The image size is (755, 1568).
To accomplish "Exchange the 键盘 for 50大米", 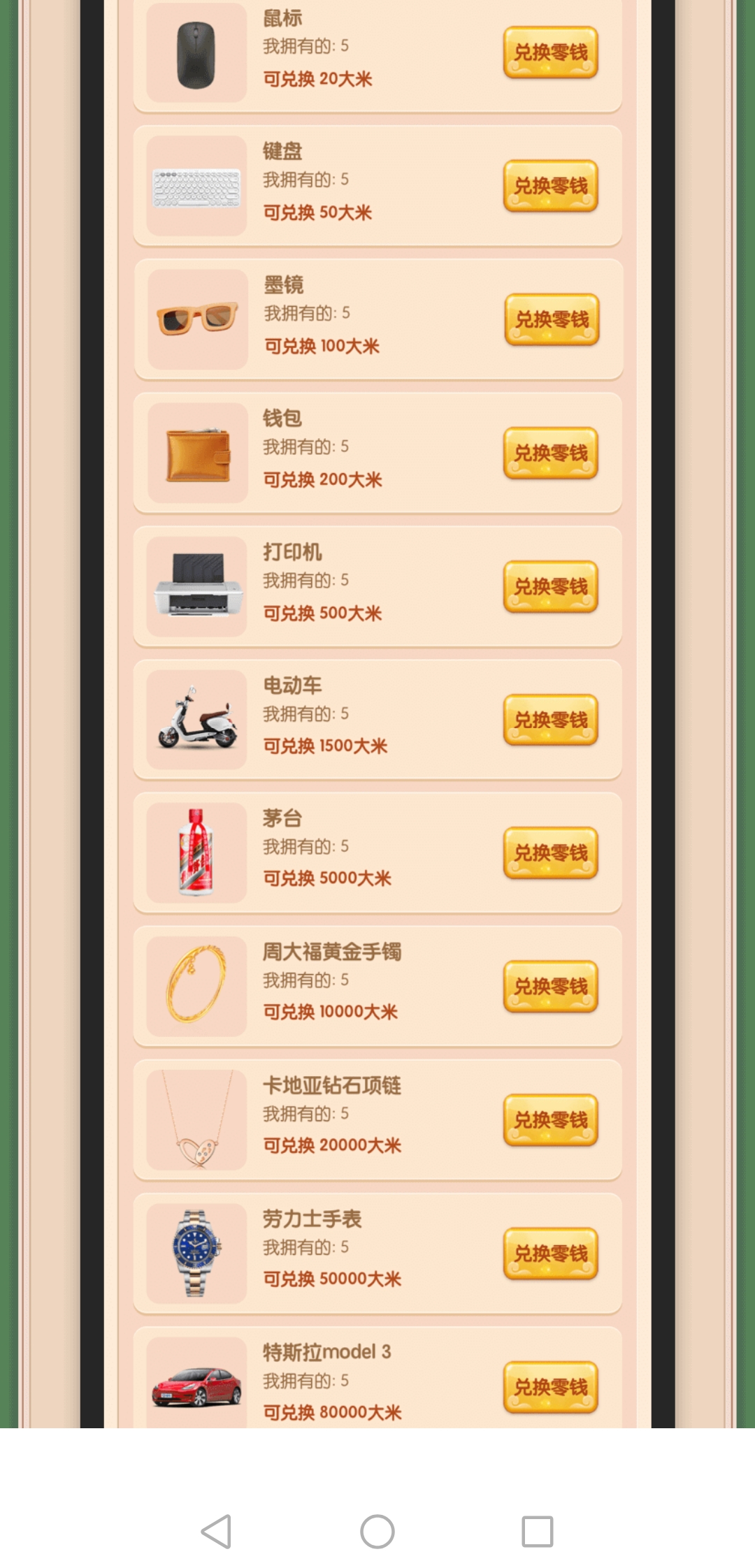I will pos(550,186).
